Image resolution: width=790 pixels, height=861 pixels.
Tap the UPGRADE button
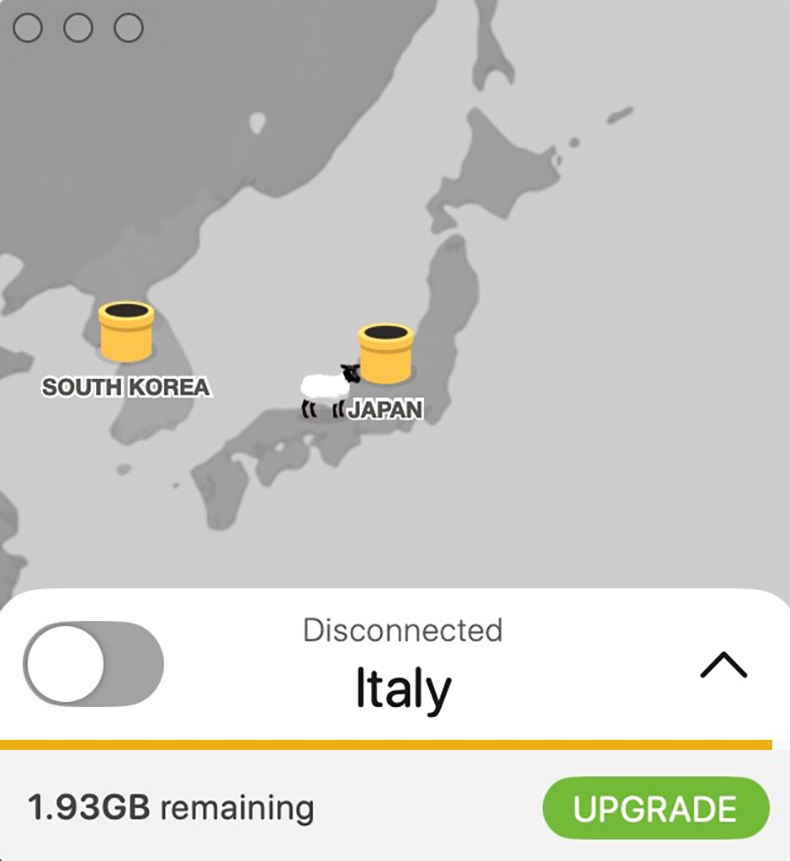tap(655, 808)
